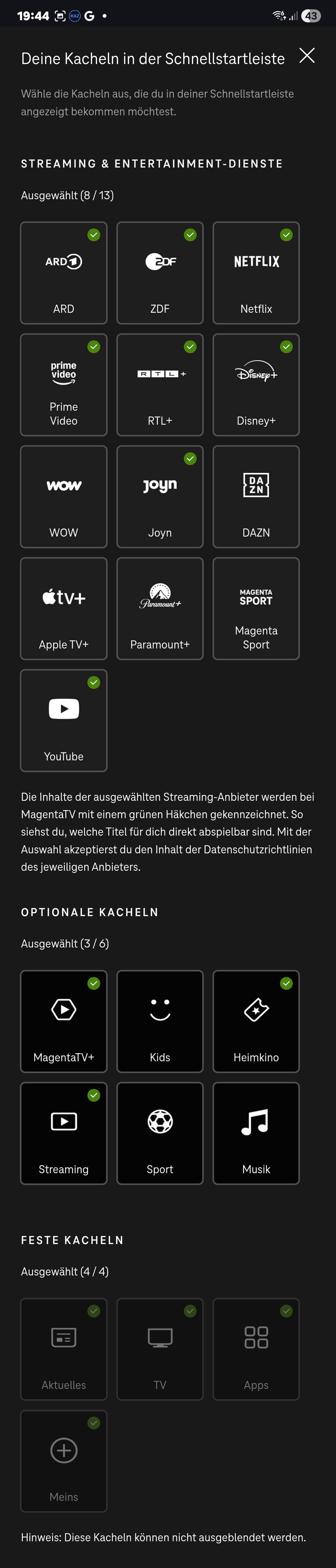
Task: Add Magenta Sport to quick start
Action: click(x=256, y=609)
